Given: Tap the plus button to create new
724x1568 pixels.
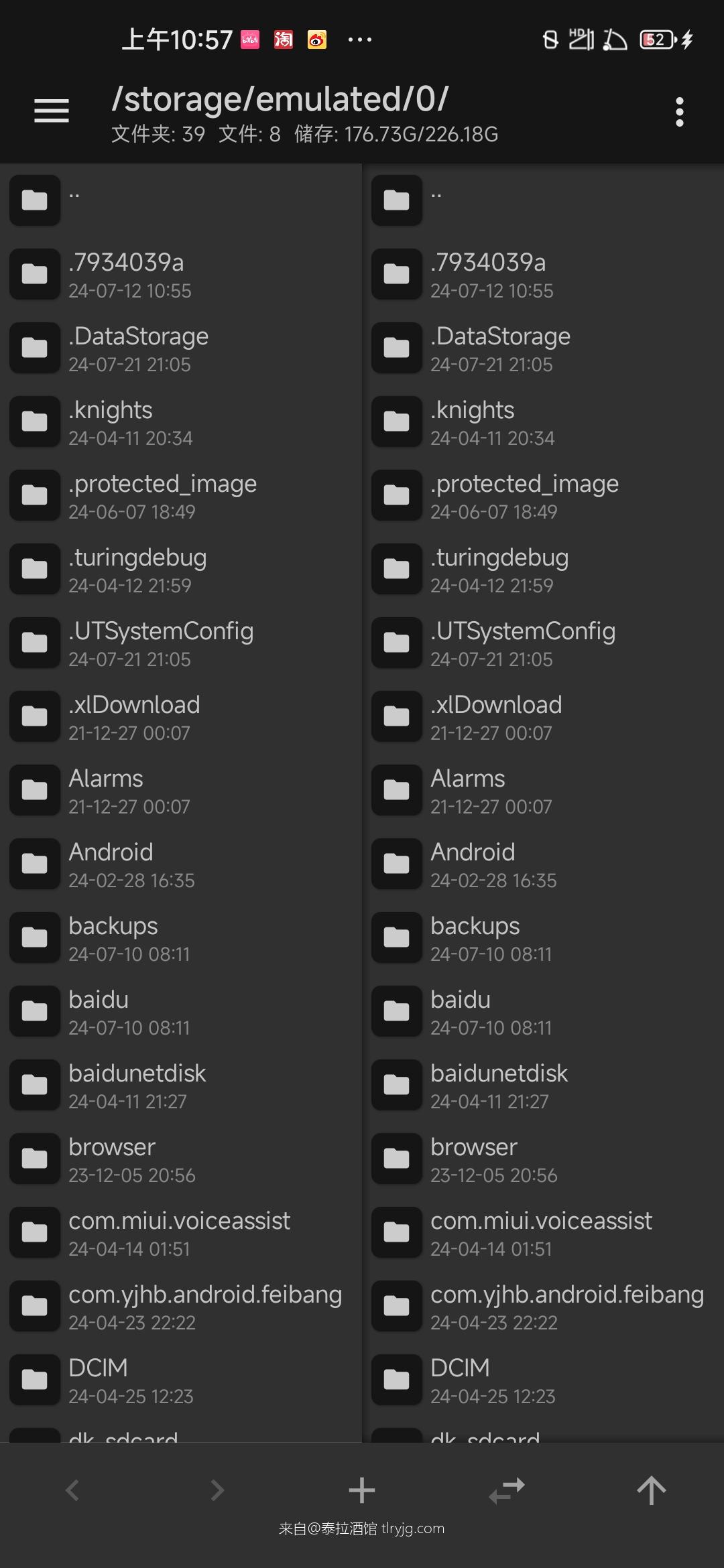Looking at the screenshot, I should 362,1490.
